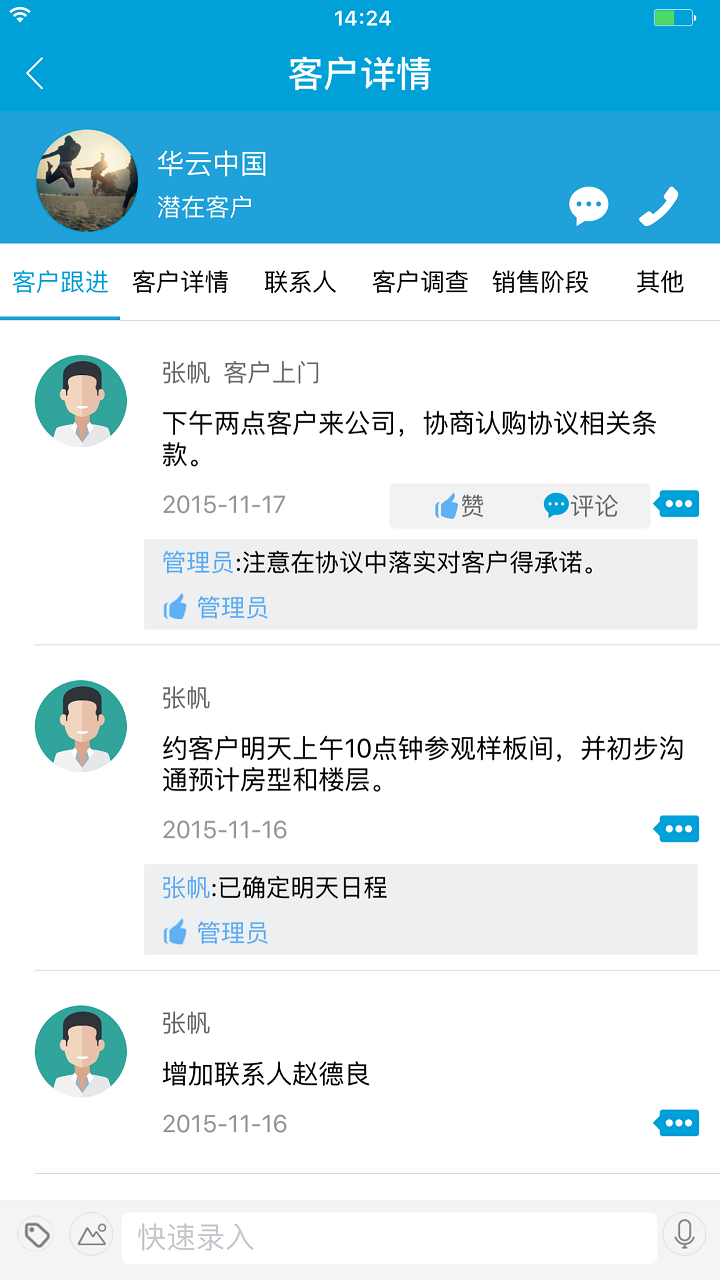This screenshot has height=1280, width=720.
Task: Open the tag icon in the bottom toolbar
Action: tap(36, 1234)
